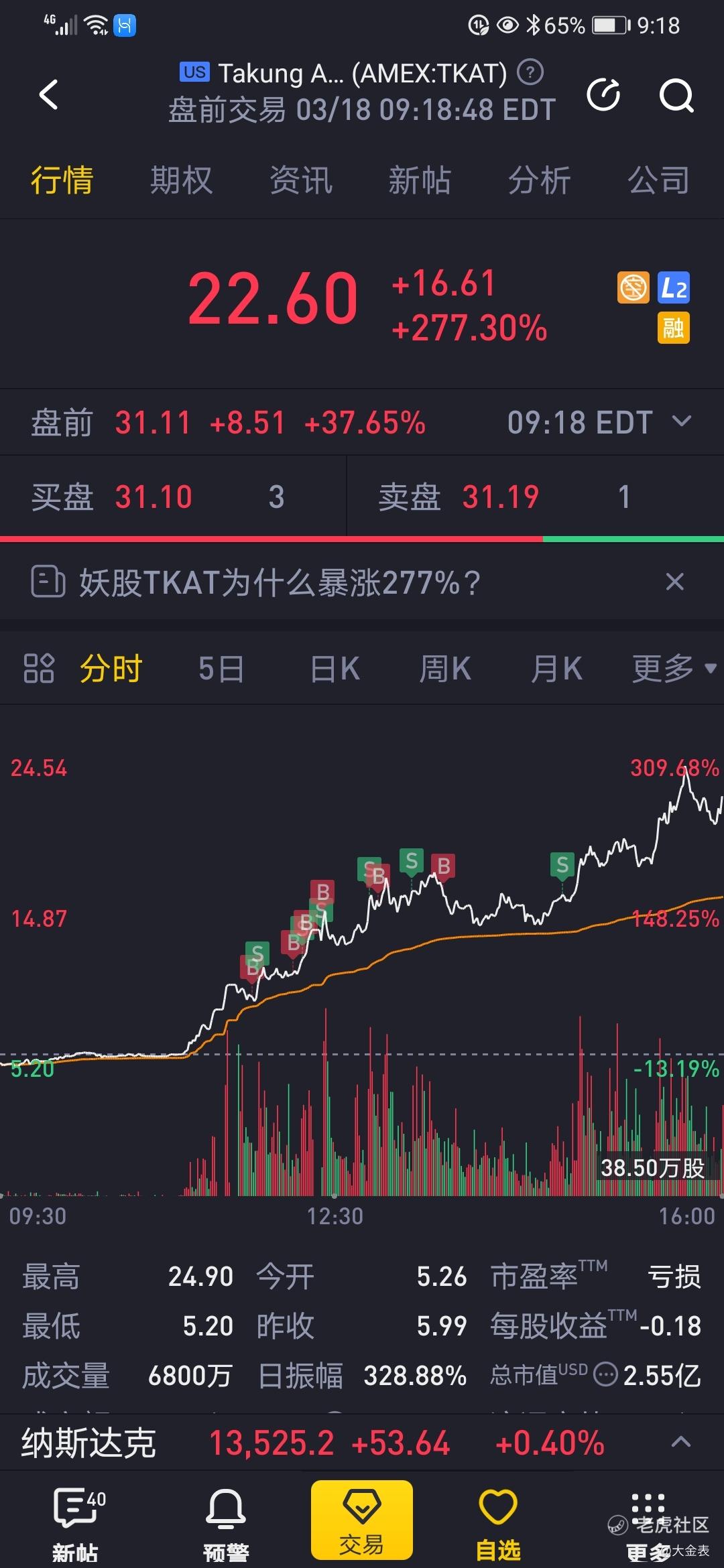Tap the yellow 交易 button

tap(361, 1520)
